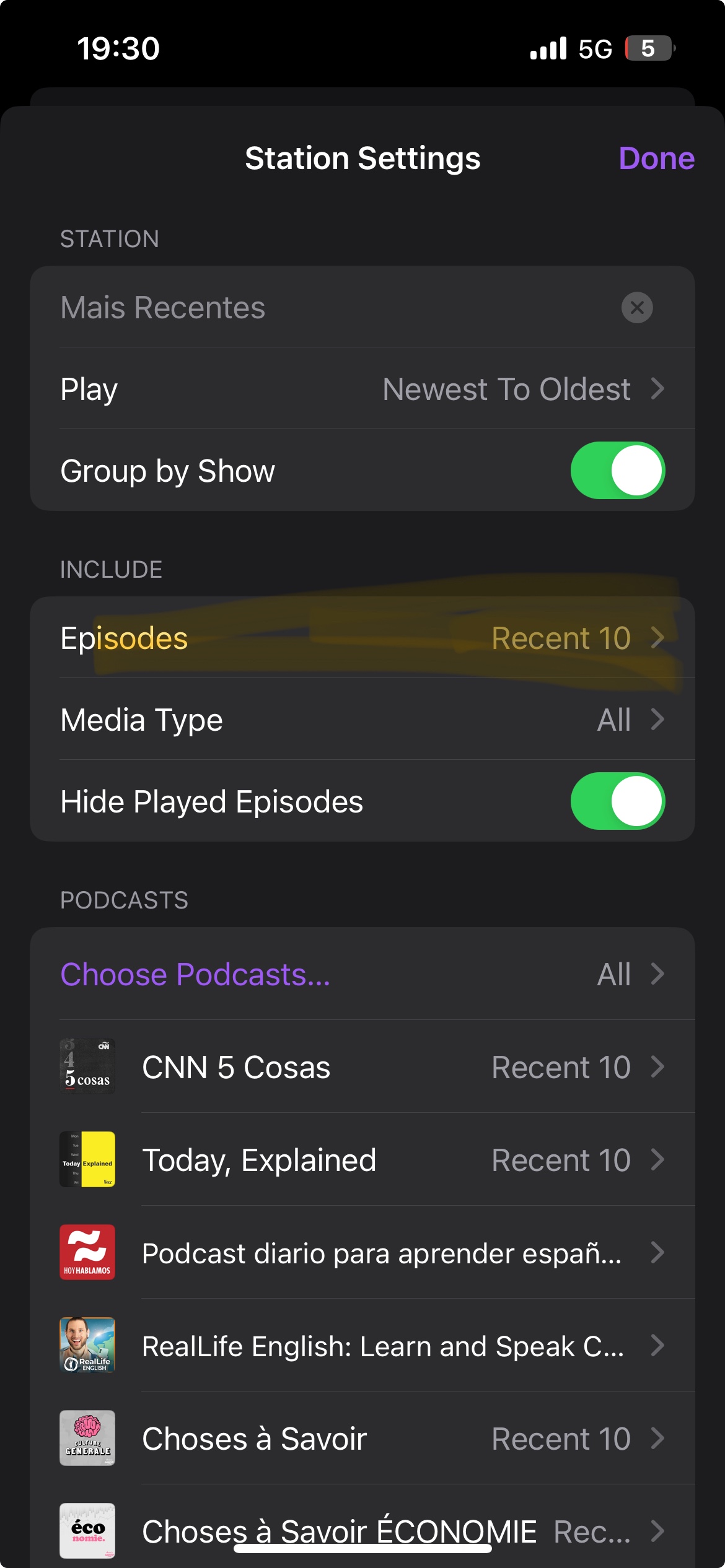Open the Episodes include setting
Screen dimensions: 725x1568
click(362, 638)
